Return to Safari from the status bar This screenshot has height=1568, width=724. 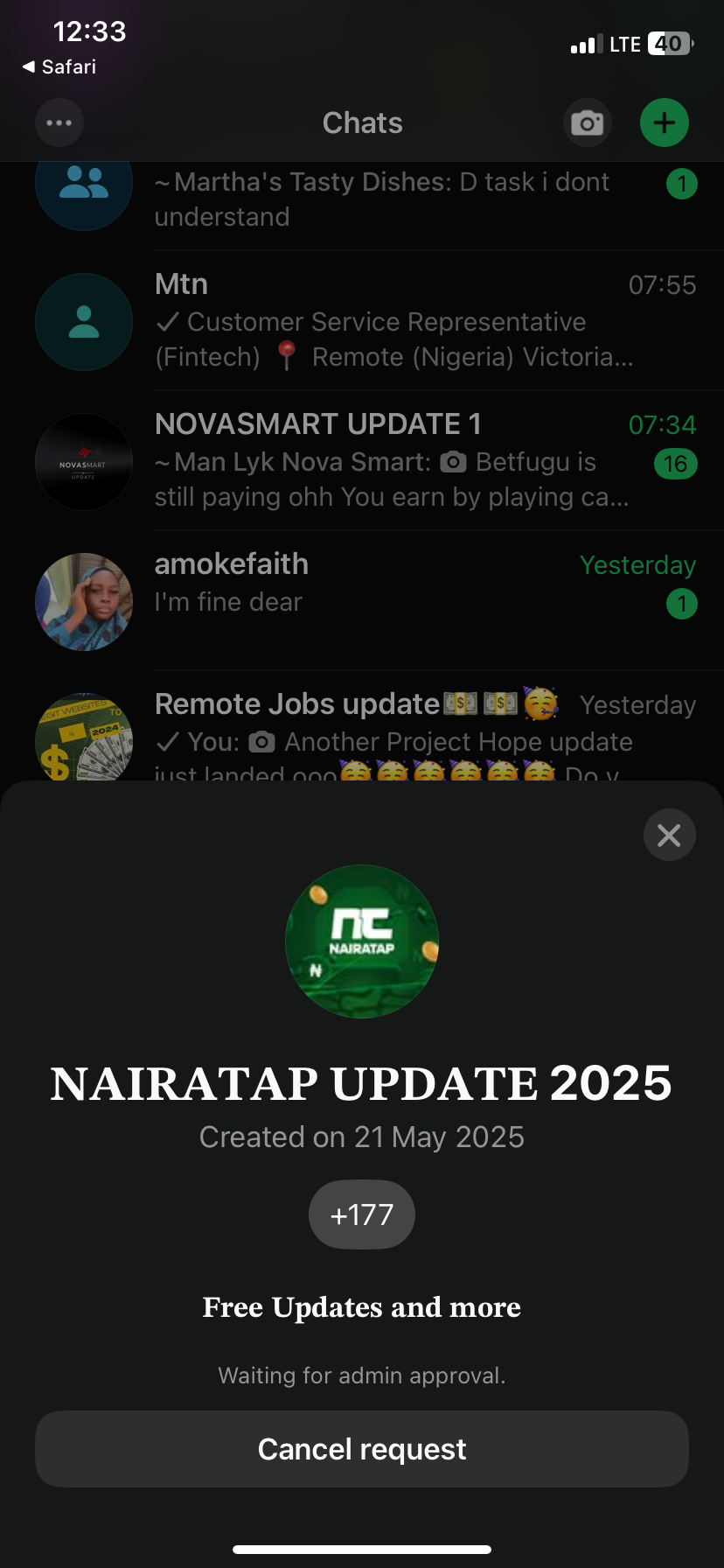tap(59, 66)
